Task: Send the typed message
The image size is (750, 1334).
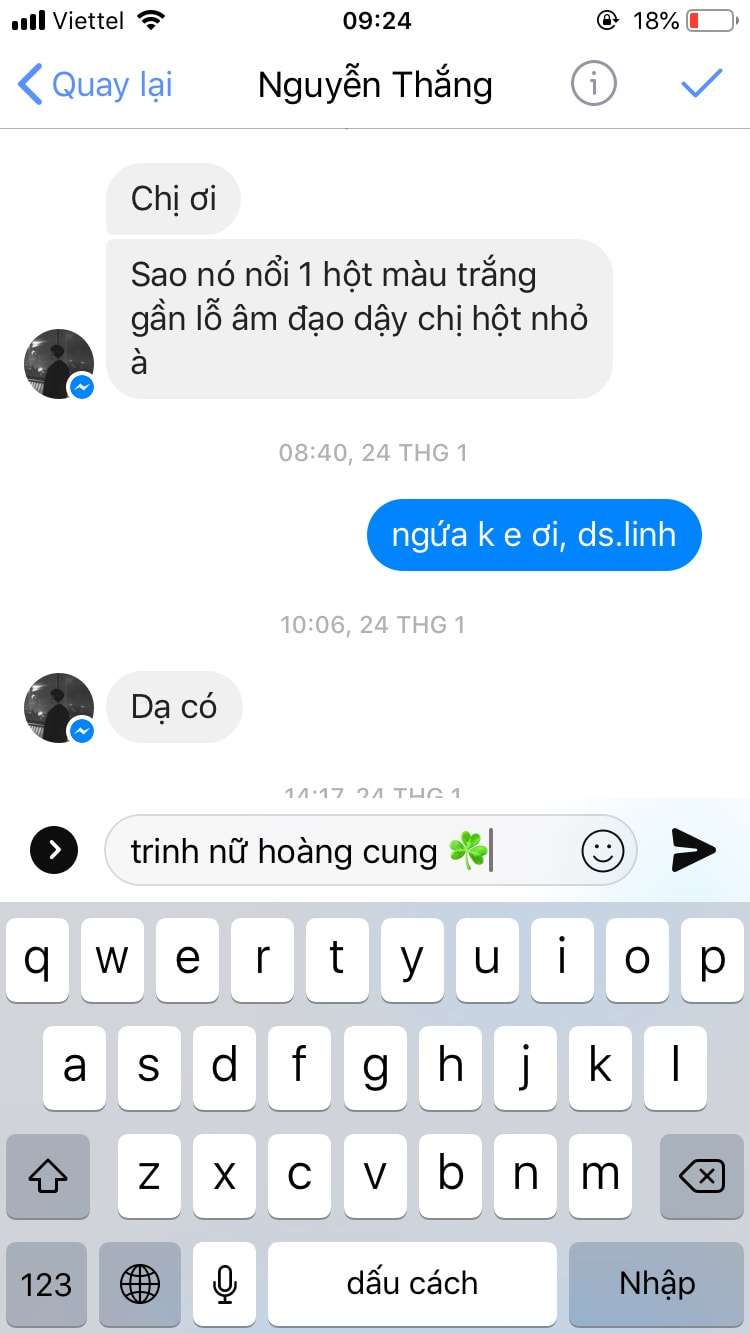Action: click(x=692, y=851)
